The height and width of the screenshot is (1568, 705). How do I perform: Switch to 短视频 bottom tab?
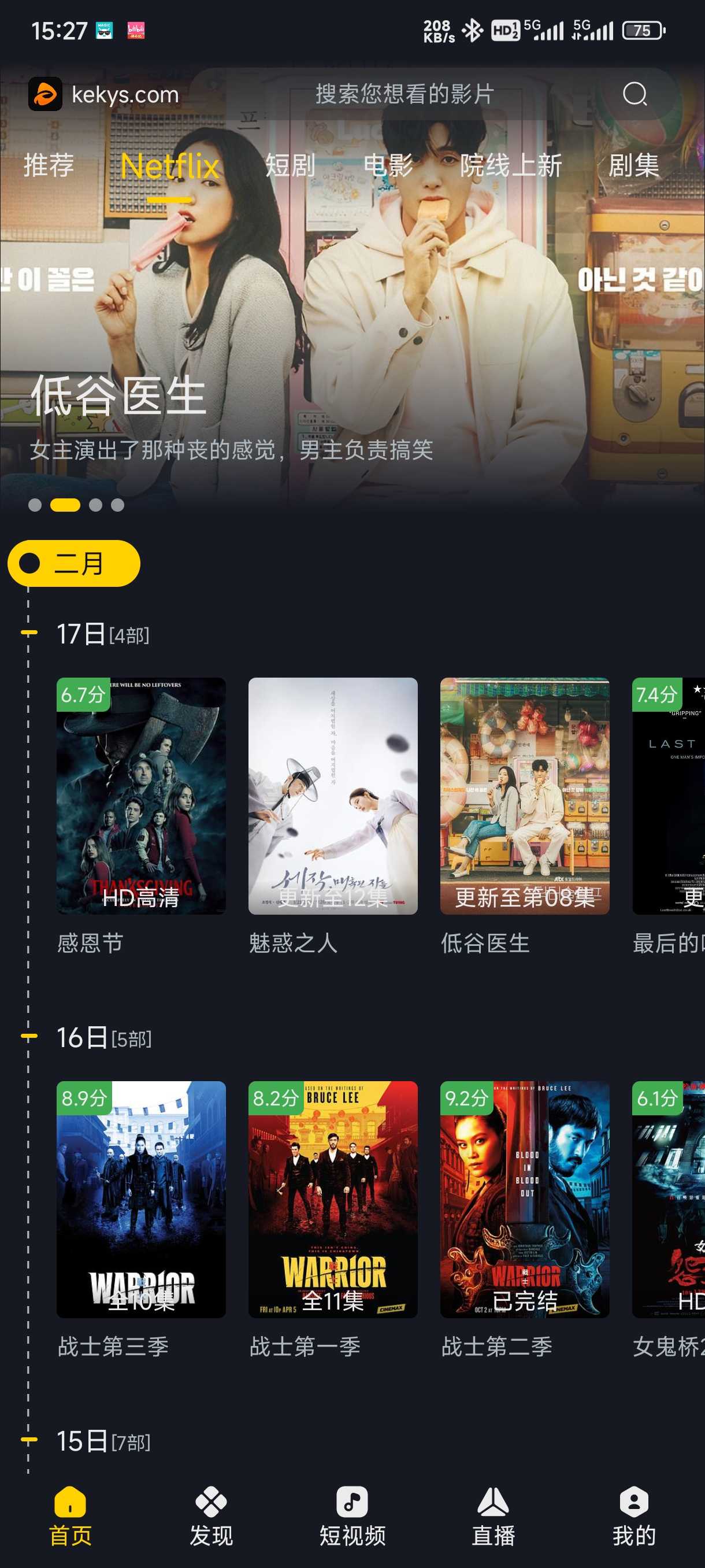(x=352, y=1515)
